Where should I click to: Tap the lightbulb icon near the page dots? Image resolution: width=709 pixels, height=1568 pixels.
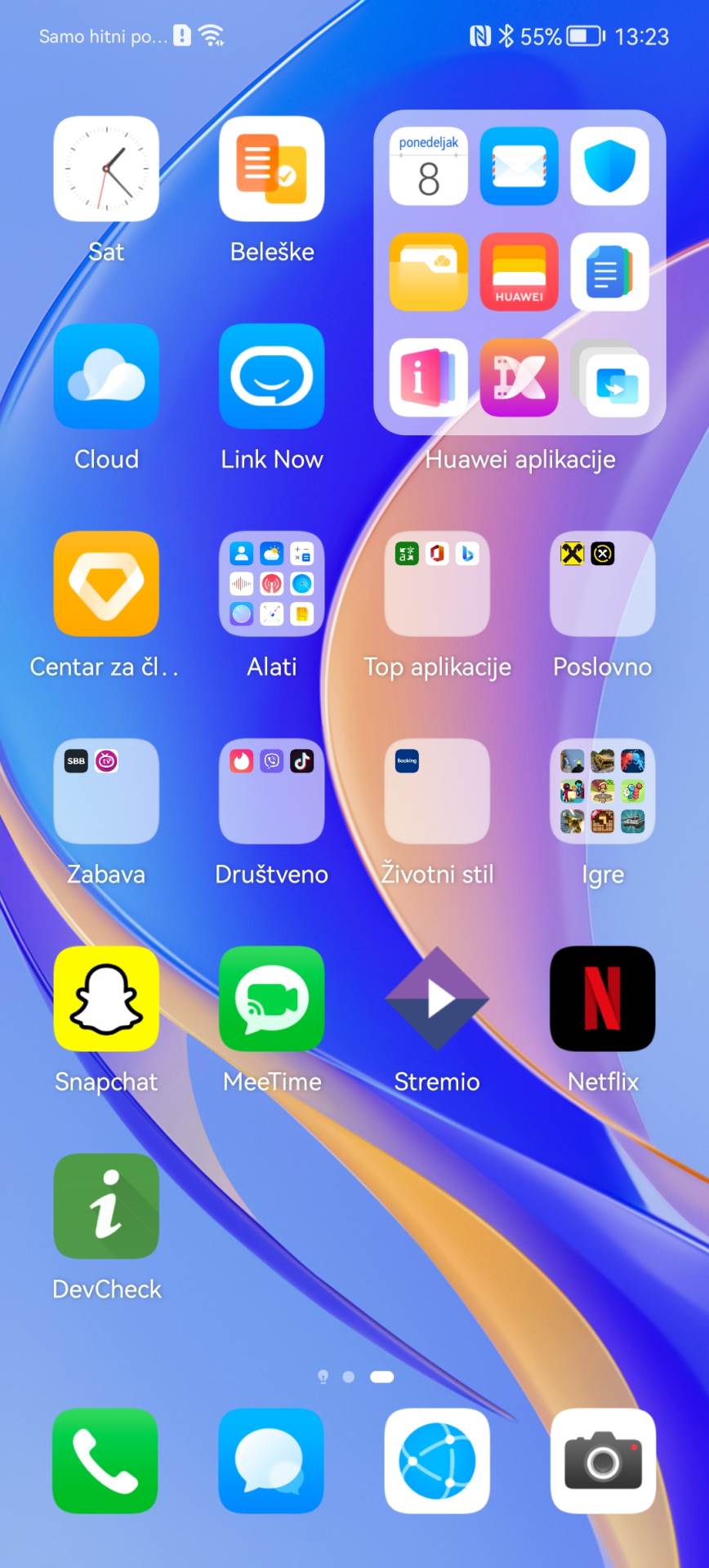click(x=323, y=1377)
